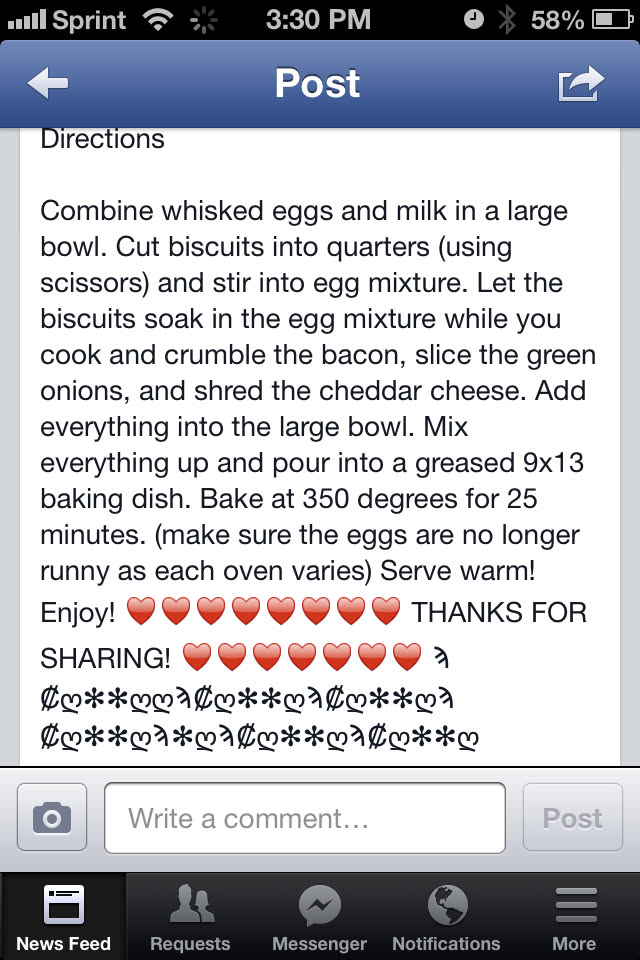Go back using the arrow
Image resolution: width=640 pixels, height=960 pixels.
coord(48,84)
